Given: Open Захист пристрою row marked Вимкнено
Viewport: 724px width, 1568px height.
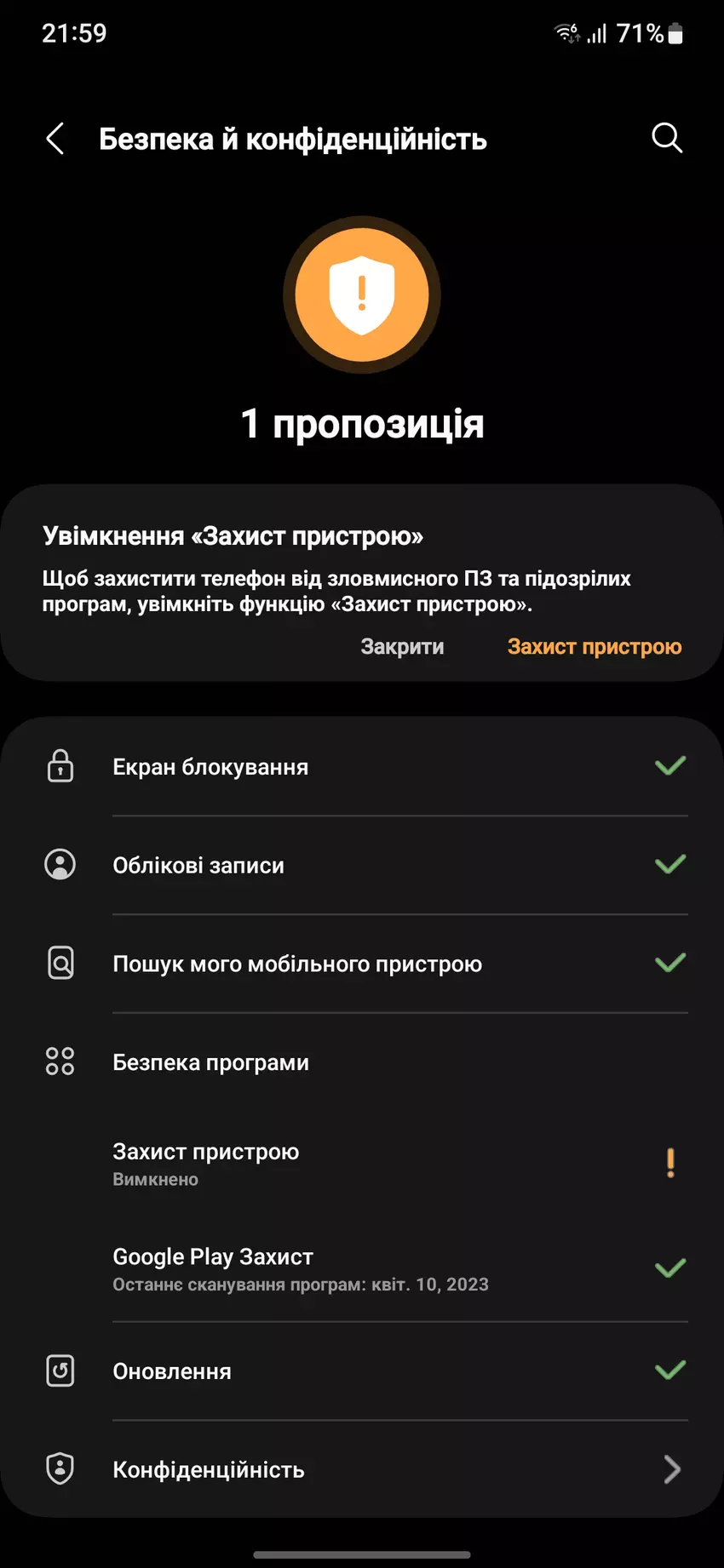Looking at the screenshot, I should [x=362, y=1164].
